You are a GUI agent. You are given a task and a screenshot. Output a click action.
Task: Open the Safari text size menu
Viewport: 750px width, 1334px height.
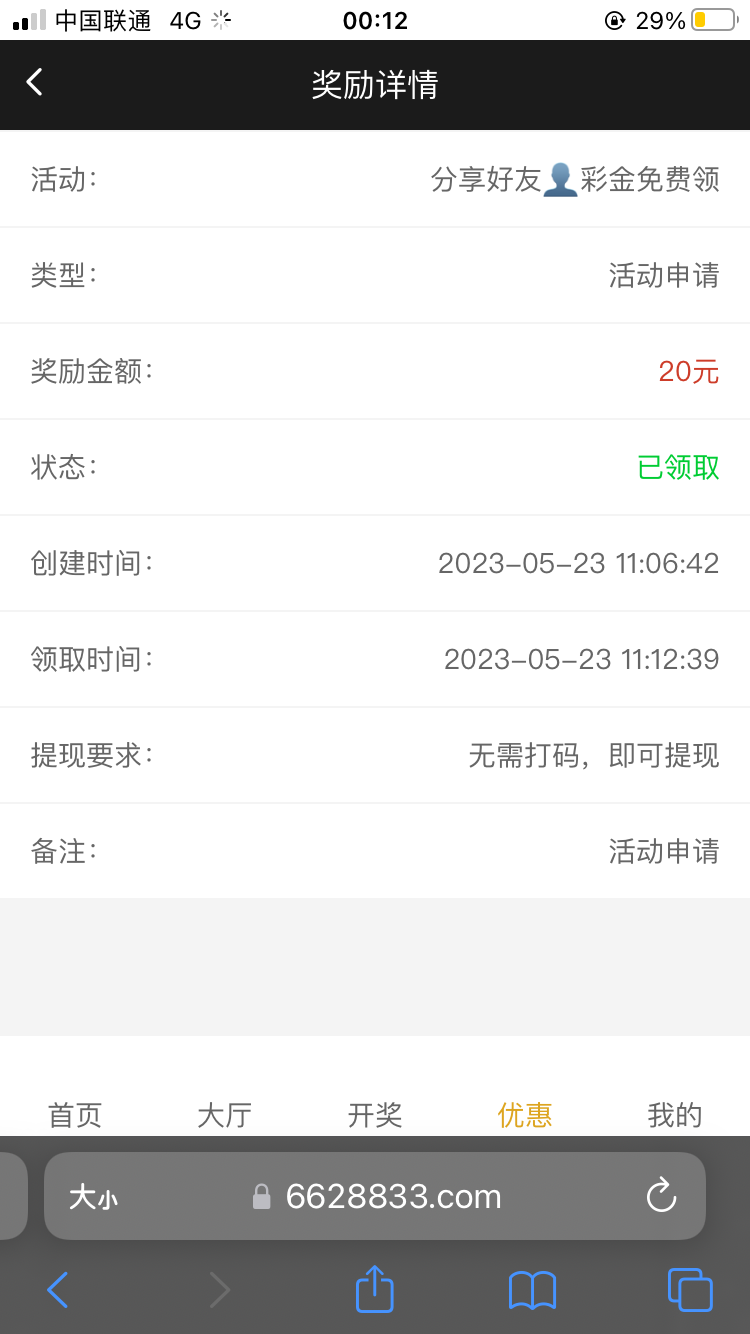93,1197
